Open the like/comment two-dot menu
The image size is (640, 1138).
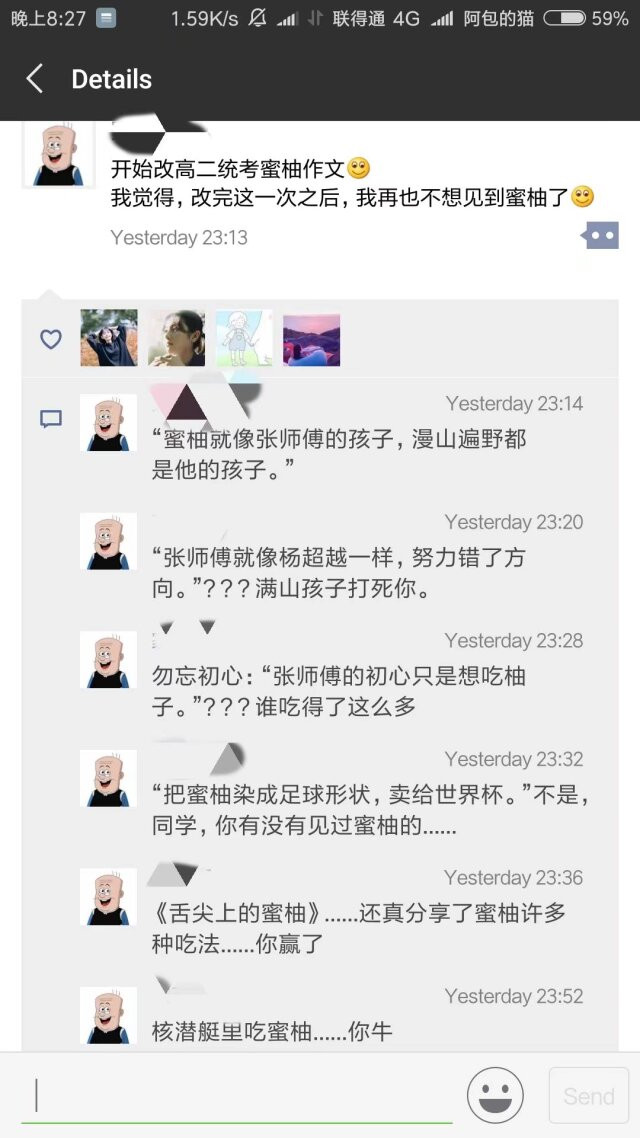point(600,236)
